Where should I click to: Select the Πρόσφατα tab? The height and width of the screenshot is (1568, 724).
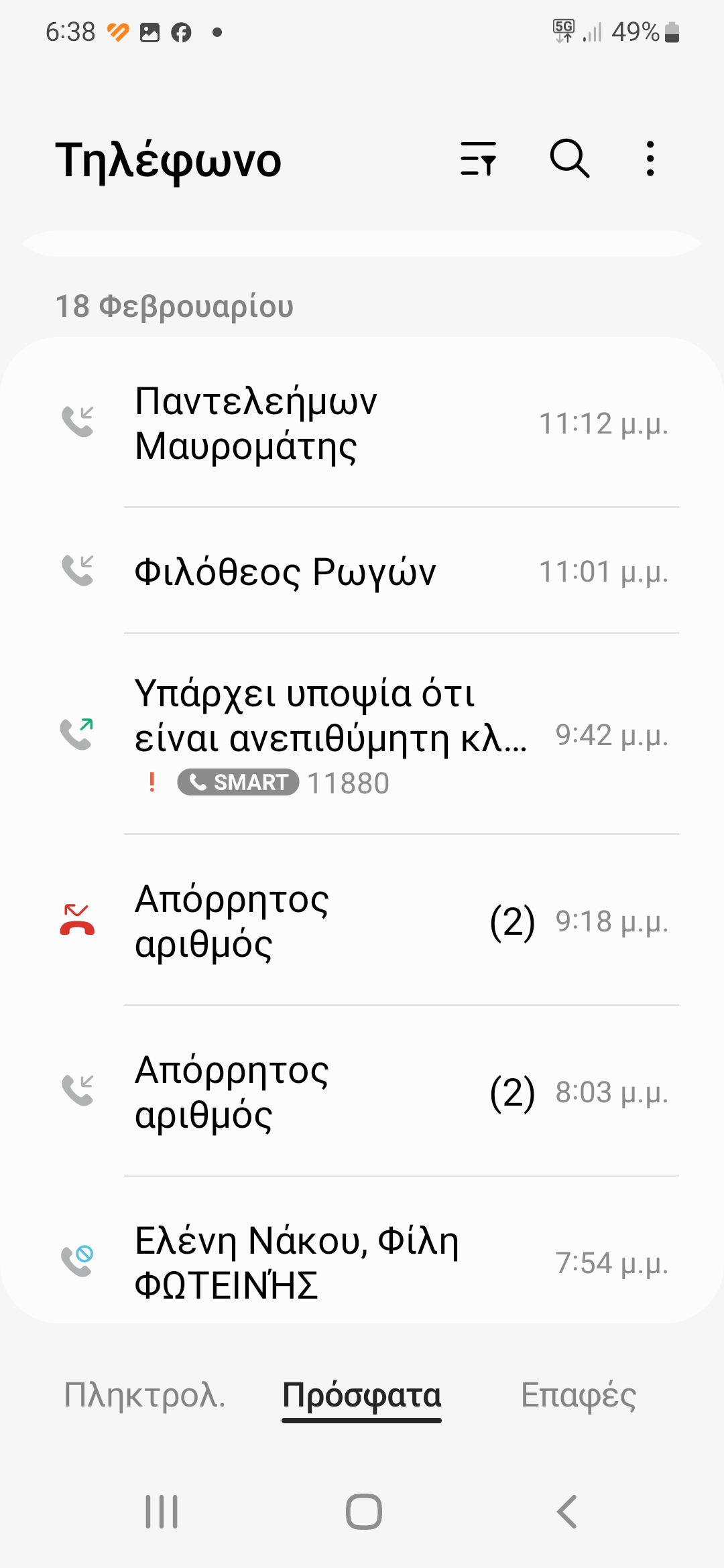[x=361, y=1396]
